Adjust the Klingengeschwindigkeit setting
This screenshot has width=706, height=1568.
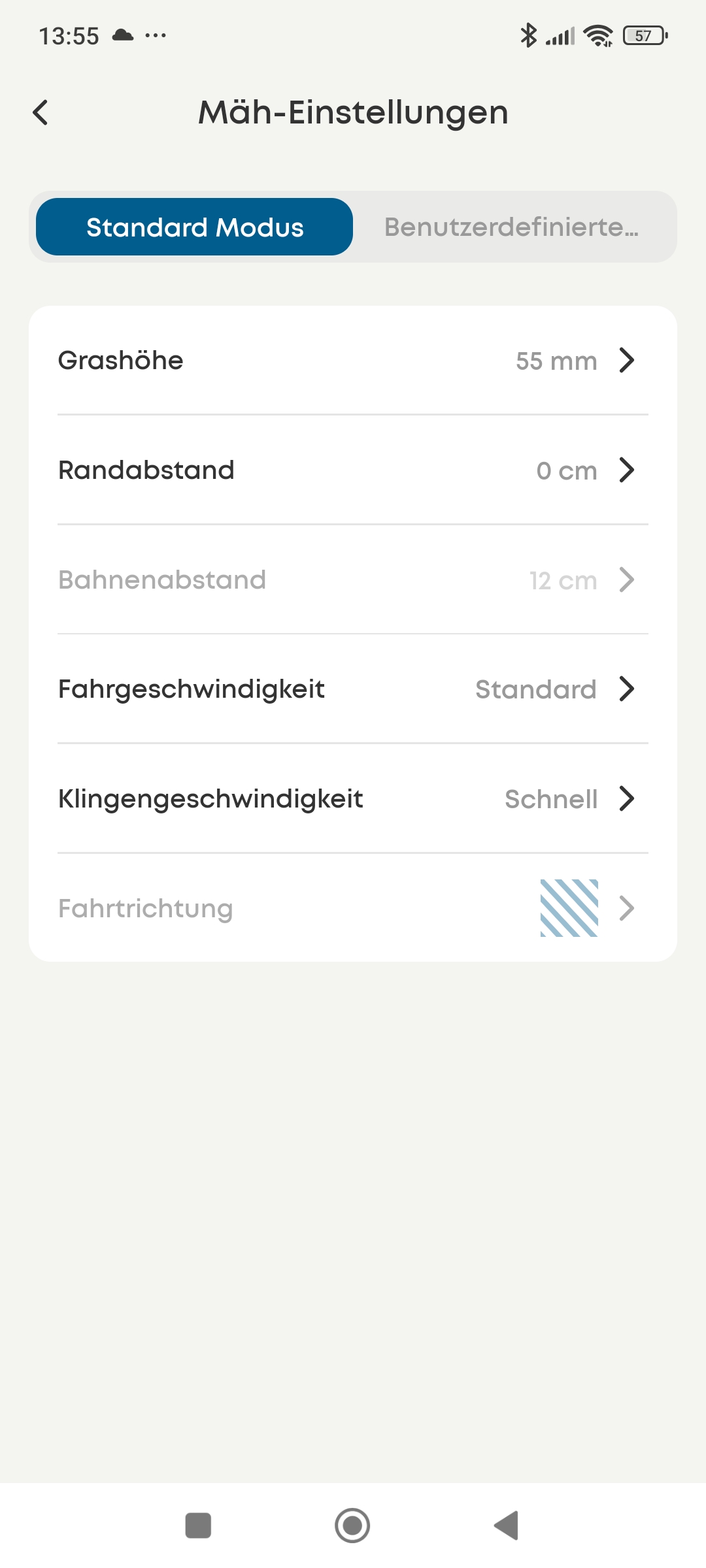coord(353,799)
